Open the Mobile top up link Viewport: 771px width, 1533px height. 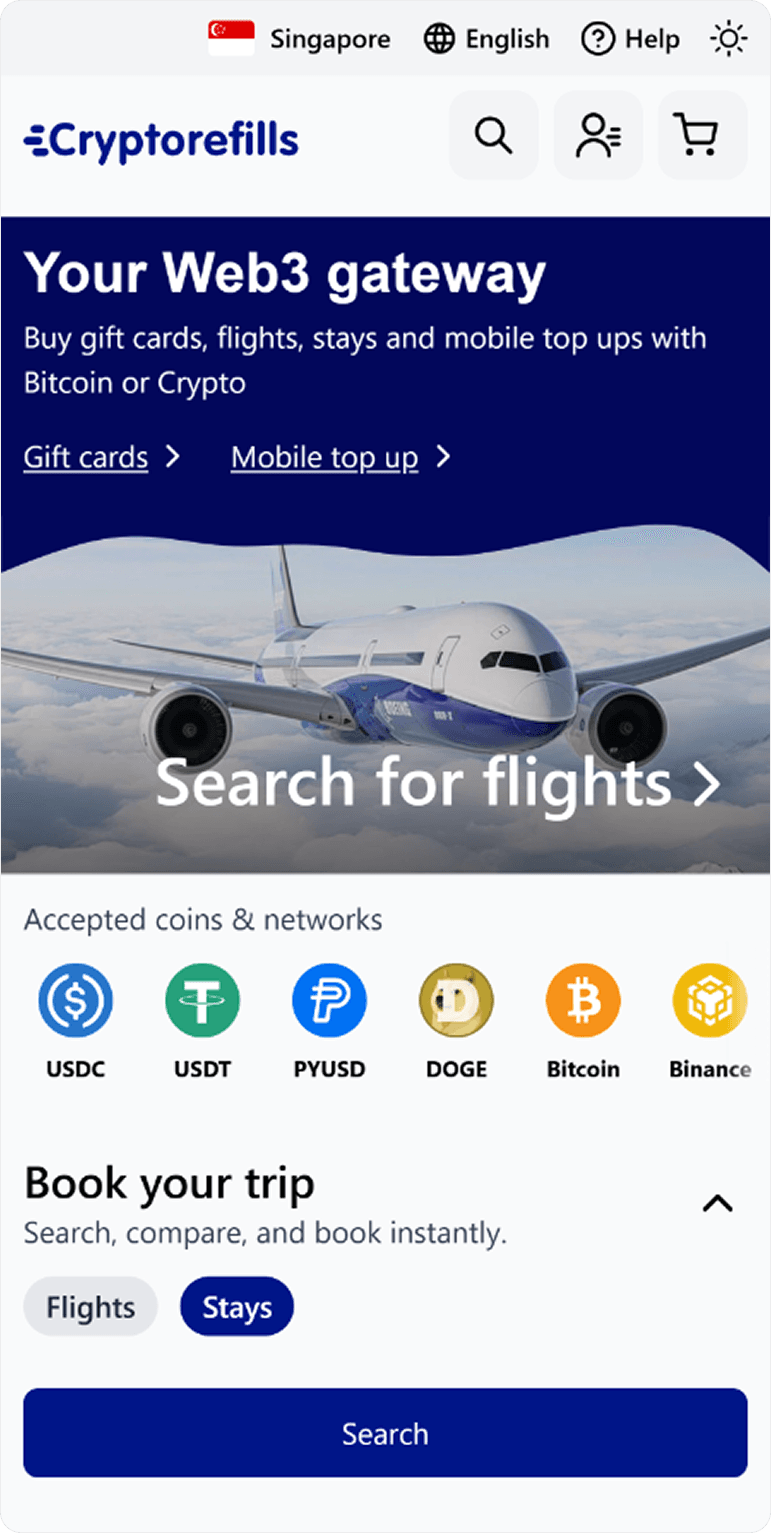coord(324,457)
